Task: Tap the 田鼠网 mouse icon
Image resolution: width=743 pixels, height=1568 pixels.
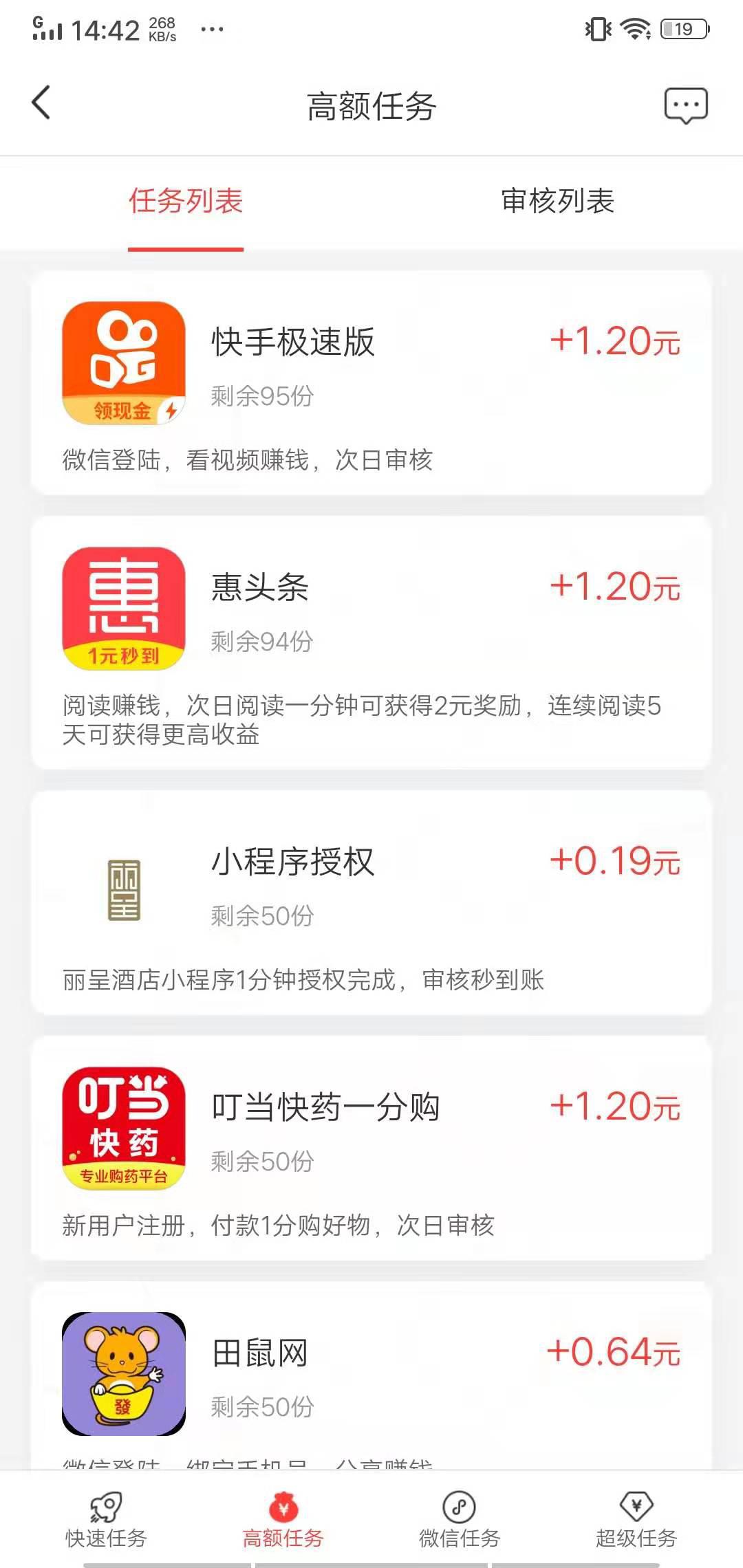Action: 124,1372
